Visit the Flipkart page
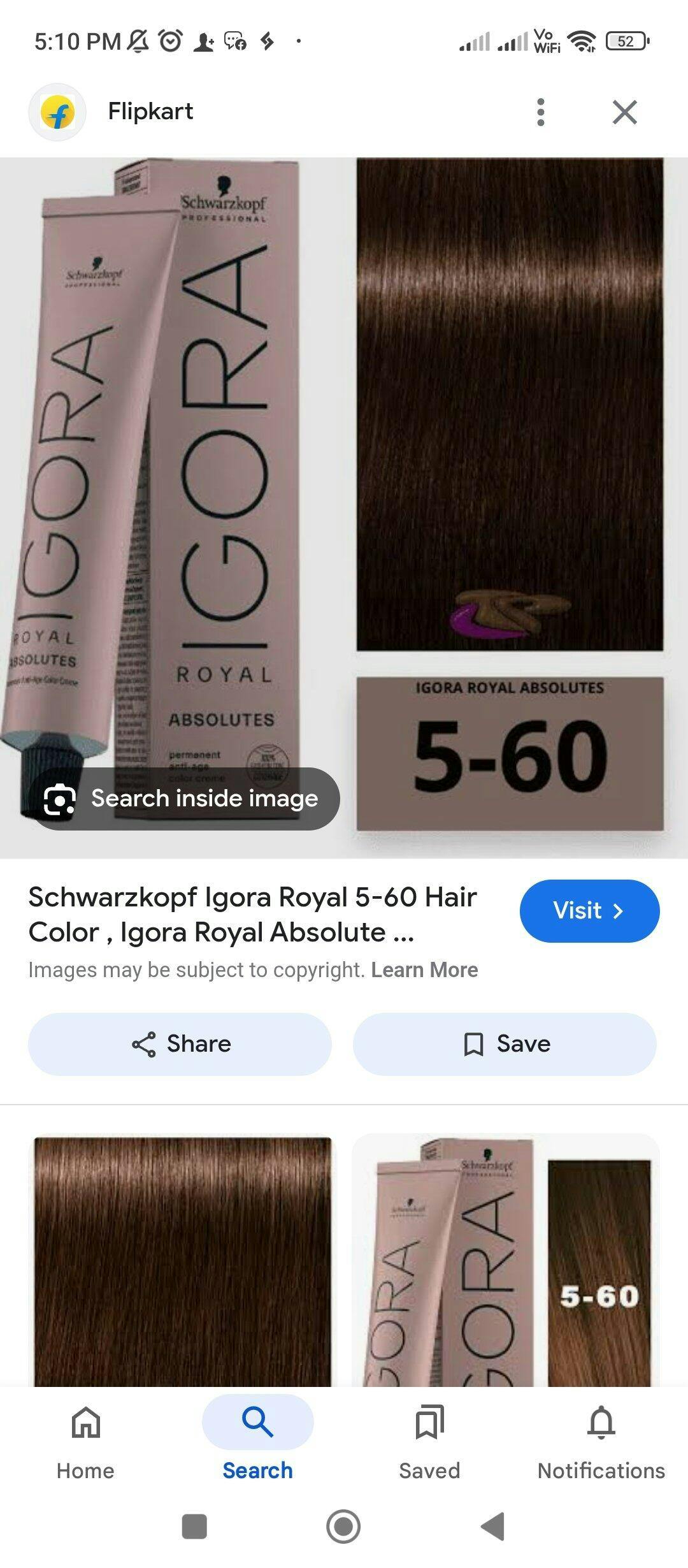Screen dimensions: 688x1568 [589, 910]
